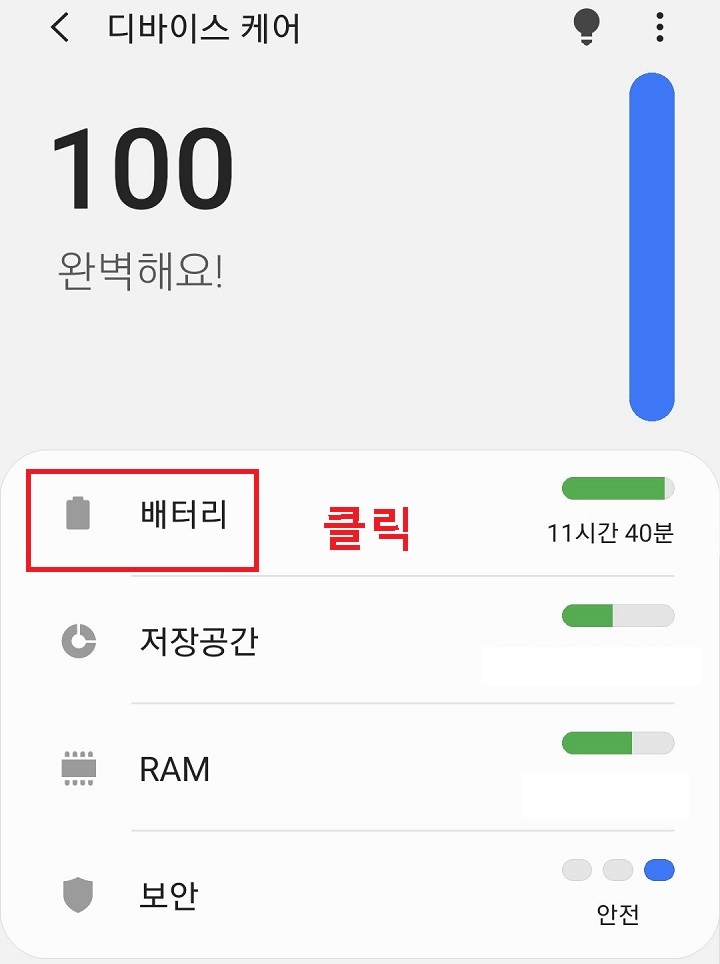Open the three-dot overflow menu
This screenshot has width=720, height=964.
(x=660, y=28)
